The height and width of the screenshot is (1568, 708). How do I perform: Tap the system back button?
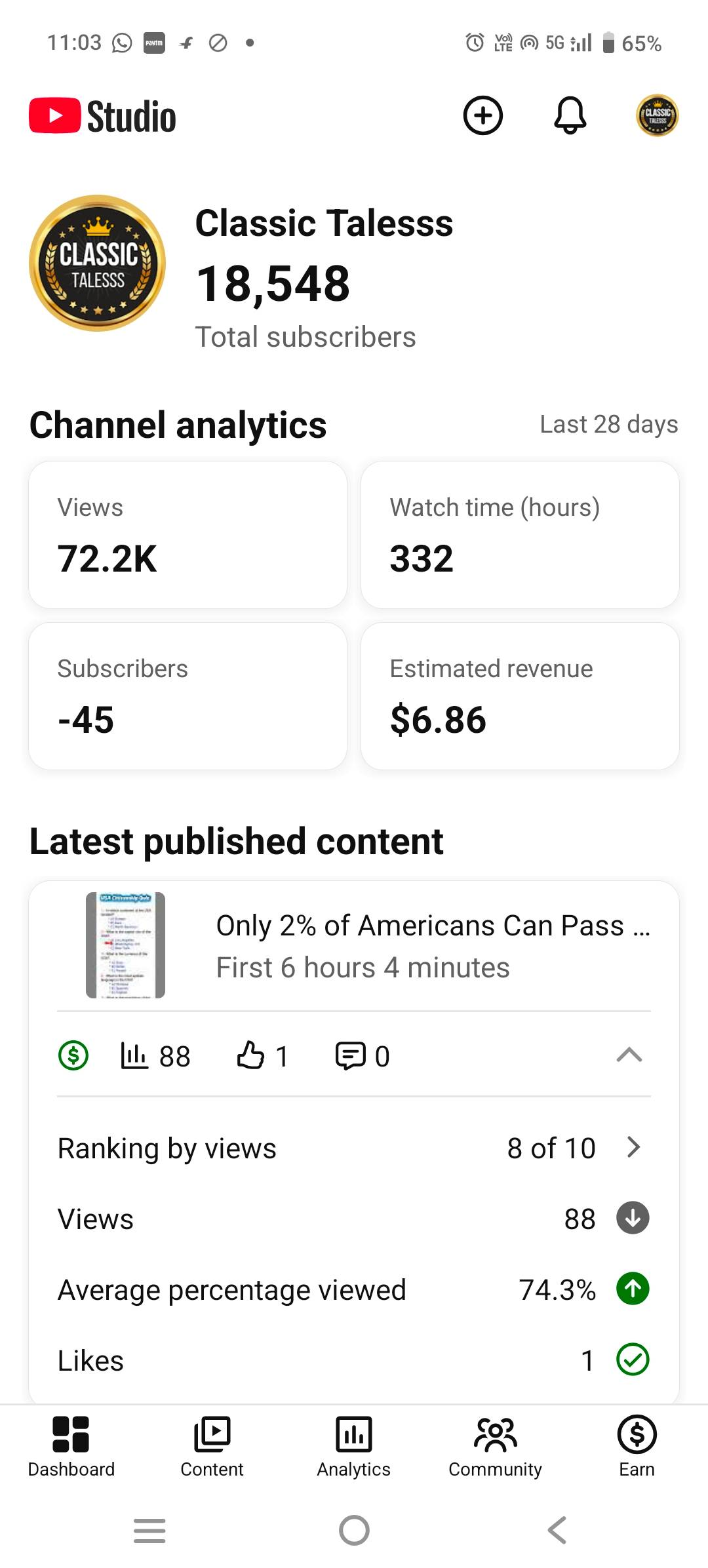tap(557, 1531)
